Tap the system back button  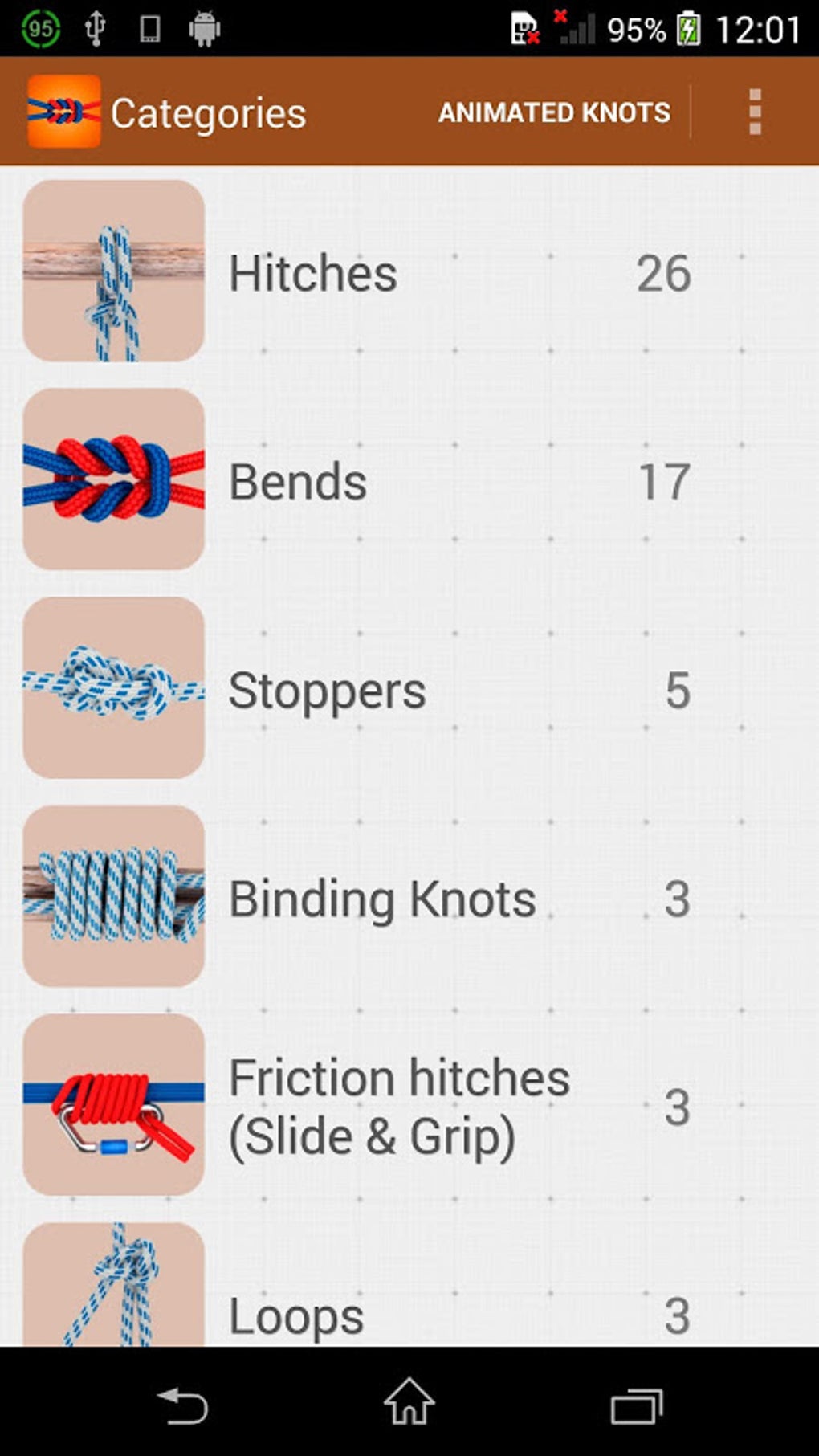(x=182, y=1404)
